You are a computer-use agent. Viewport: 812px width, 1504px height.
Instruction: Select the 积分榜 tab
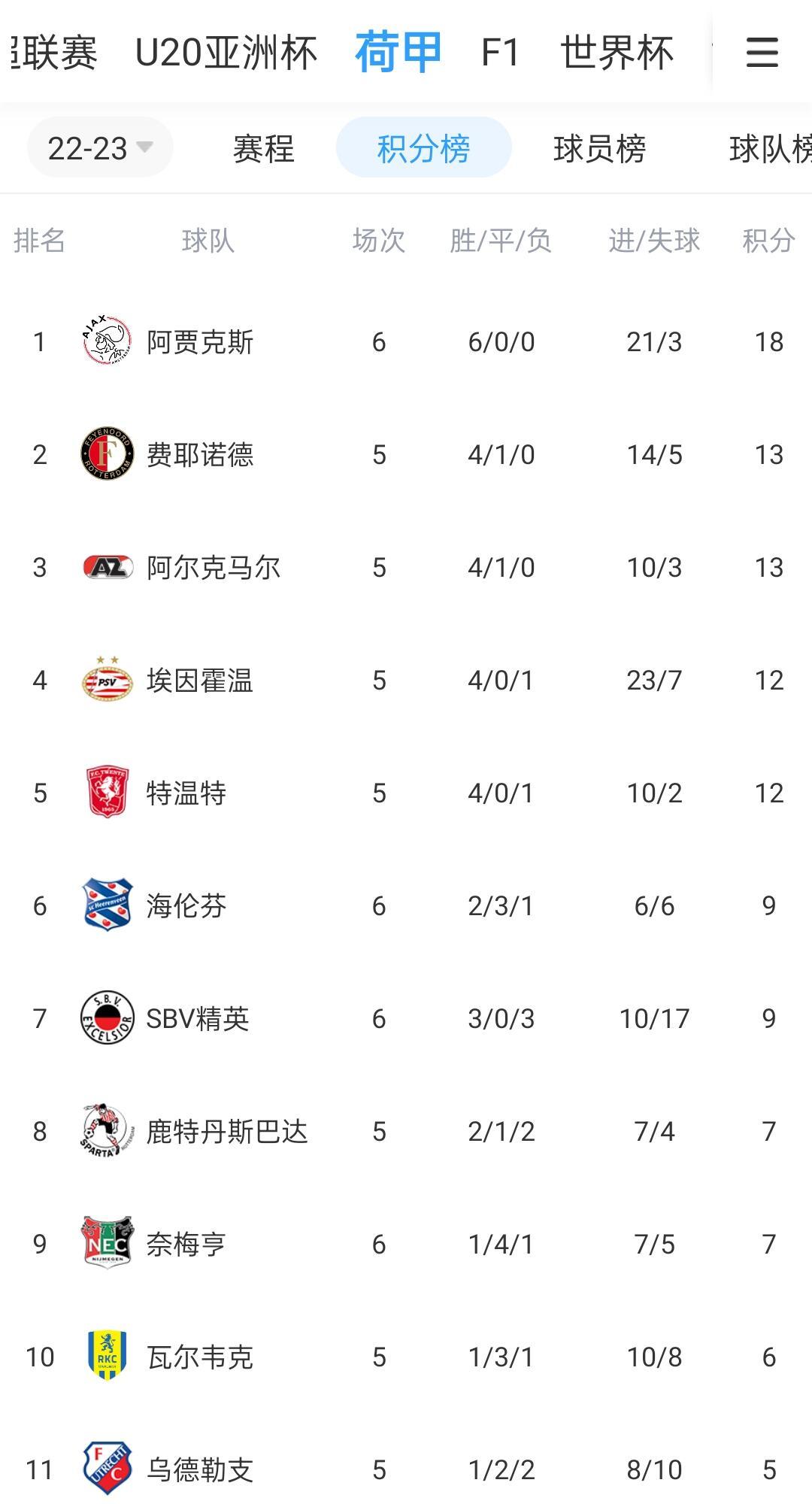(x=423, y=148)
